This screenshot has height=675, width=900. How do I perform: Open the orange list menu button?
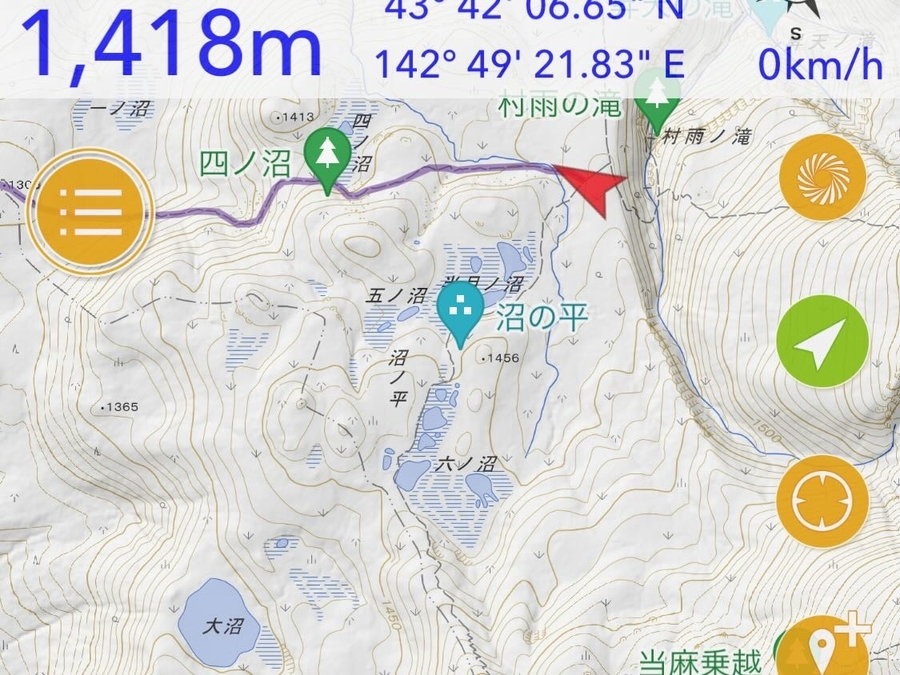pyautogui.click(x=91, y=208)
